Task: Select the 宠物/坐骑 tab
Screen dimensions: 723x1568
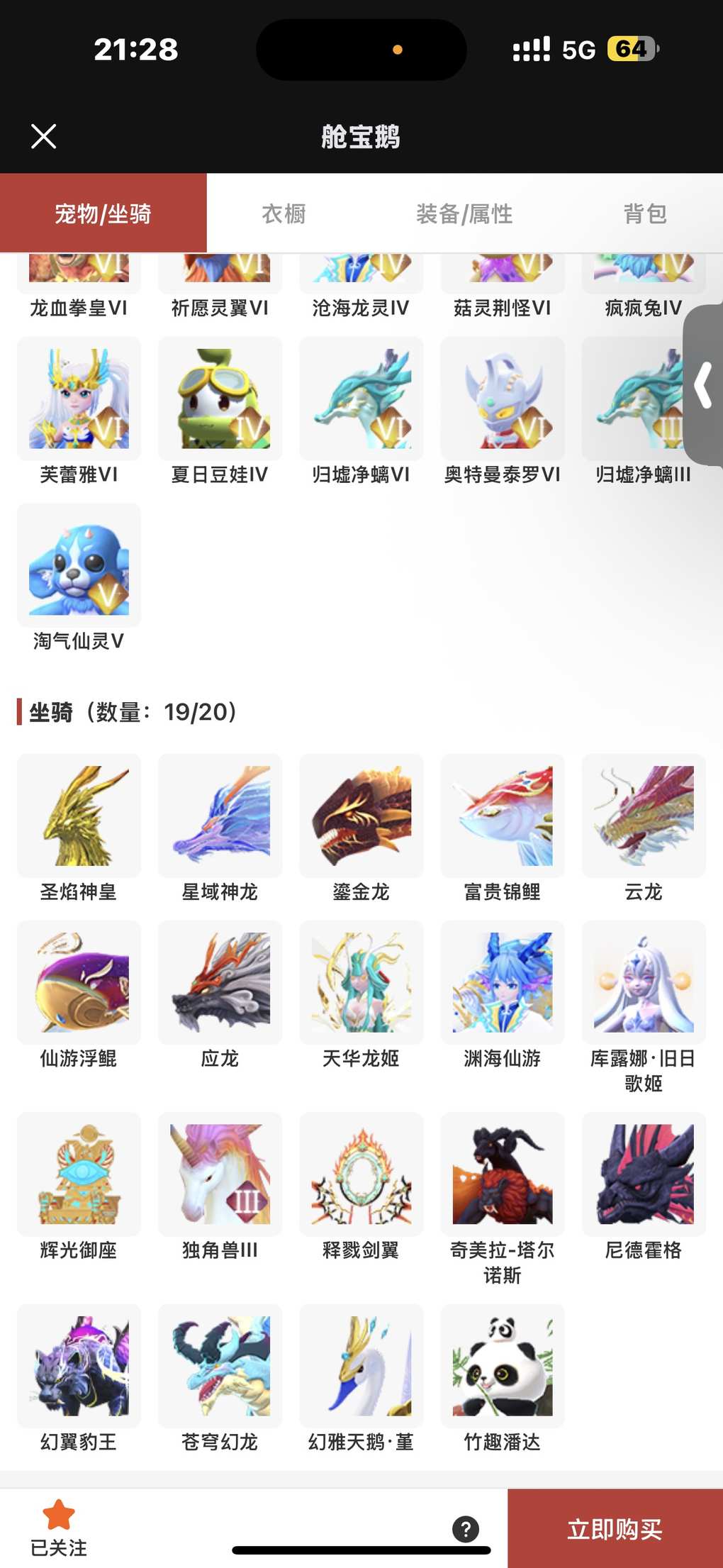Action: [103, 213]
